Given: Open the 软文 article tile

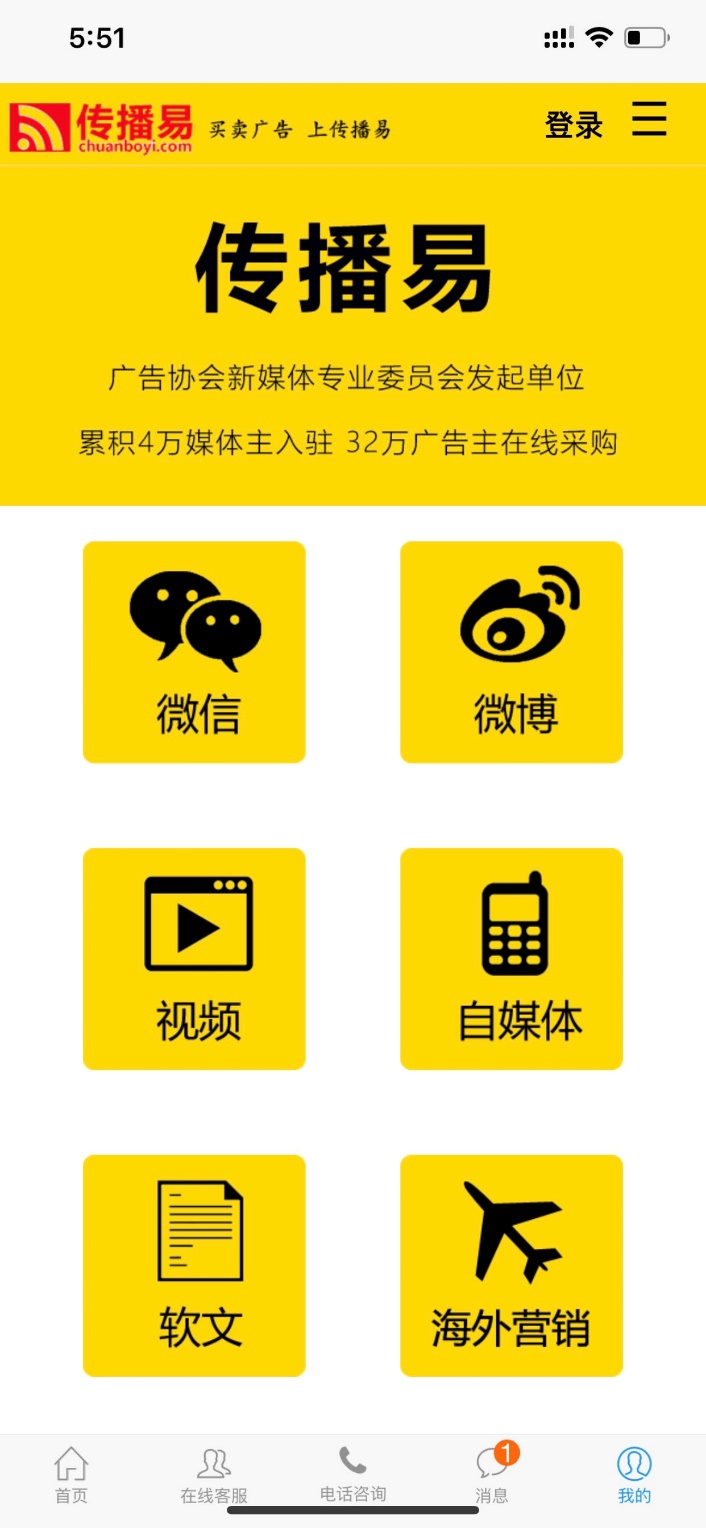Looking at the screenshot, I should pyautogui.click(x=194, y=1266).
